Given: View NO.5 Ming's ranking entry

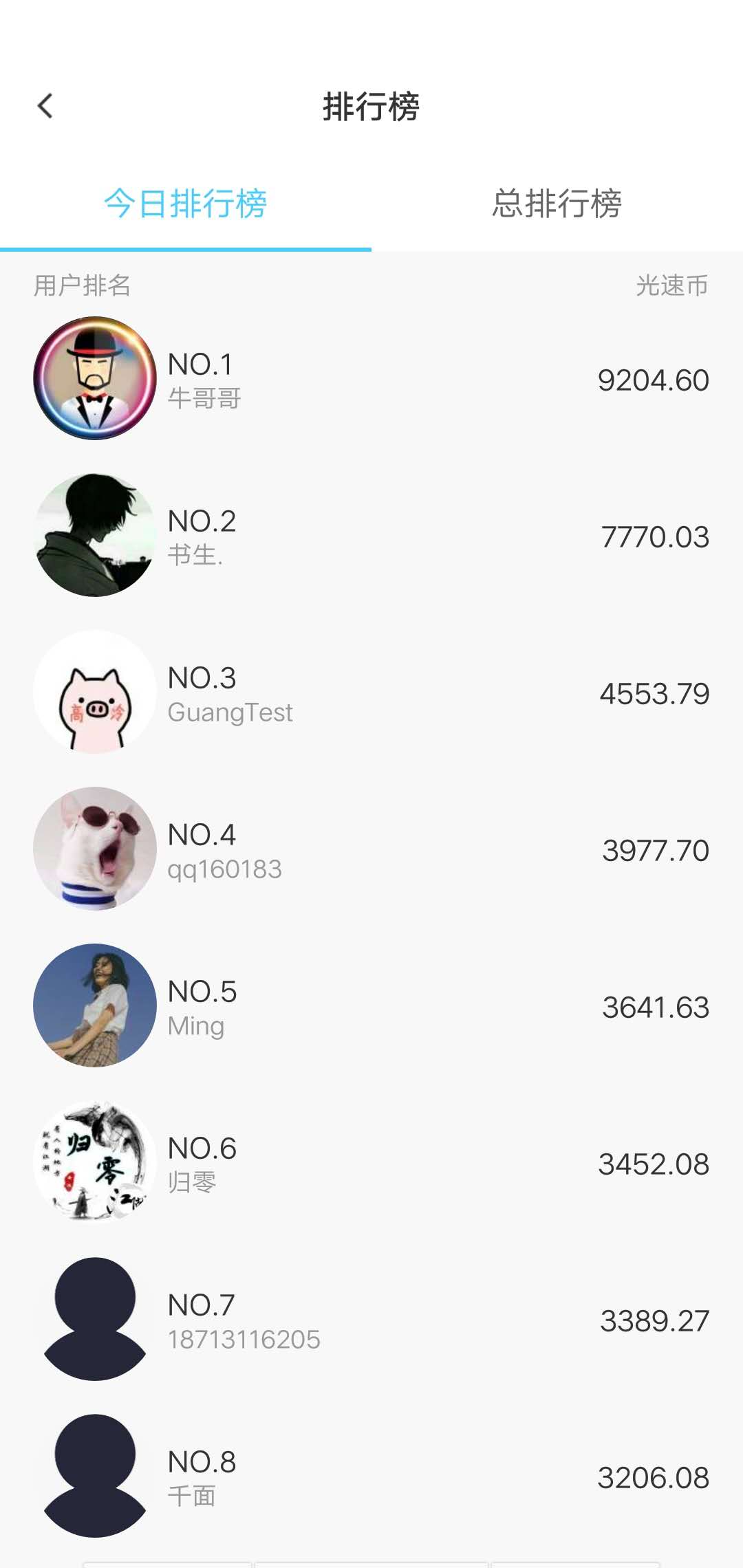Looking at the screenshot, I should (x=371, y=1006).
